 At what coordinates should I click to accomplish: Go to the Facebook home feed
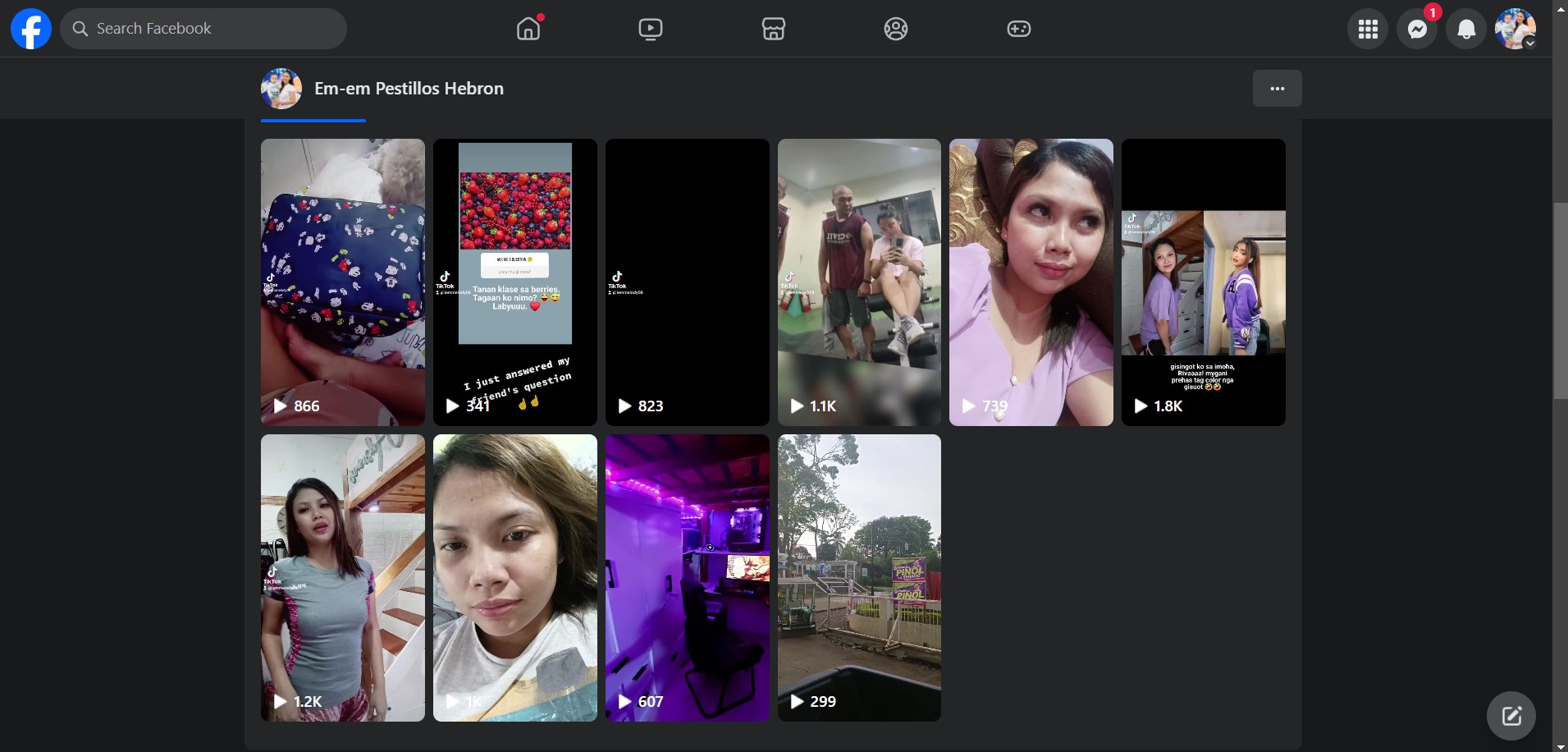coord(528,29)
